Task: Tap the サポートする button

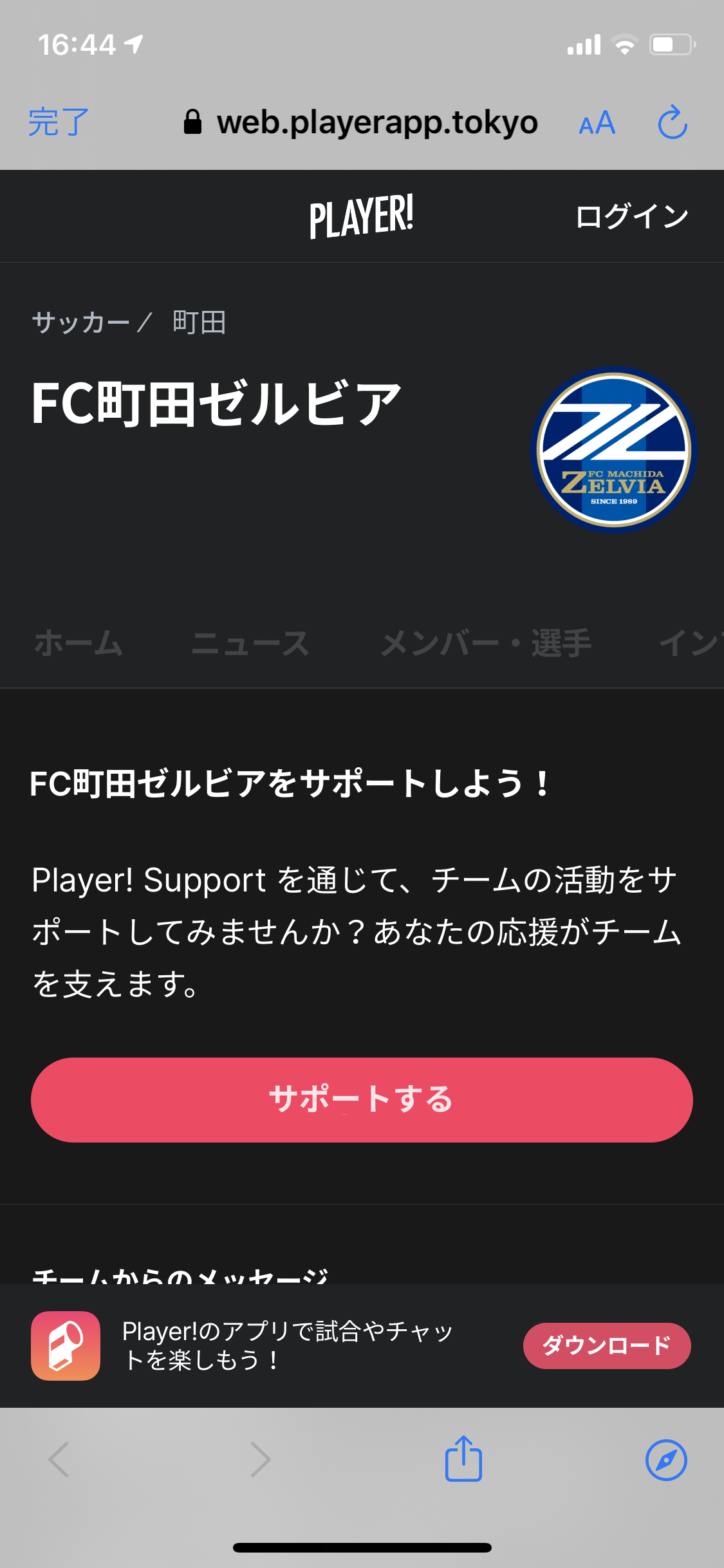Action: click(x=362, y=1099)
